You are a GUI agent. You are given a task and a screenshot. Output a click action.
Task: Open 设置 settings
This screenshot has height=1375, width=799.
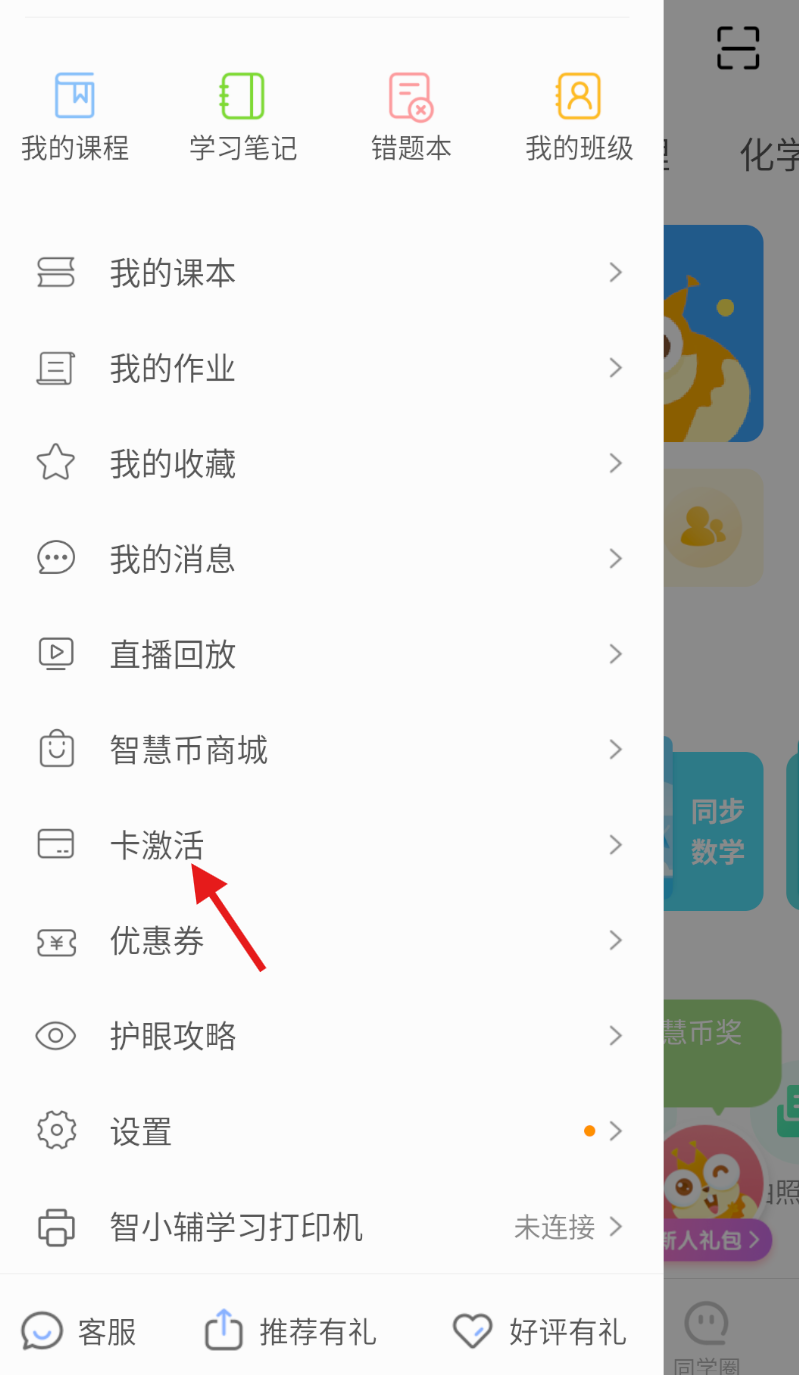pos(330,1131)
